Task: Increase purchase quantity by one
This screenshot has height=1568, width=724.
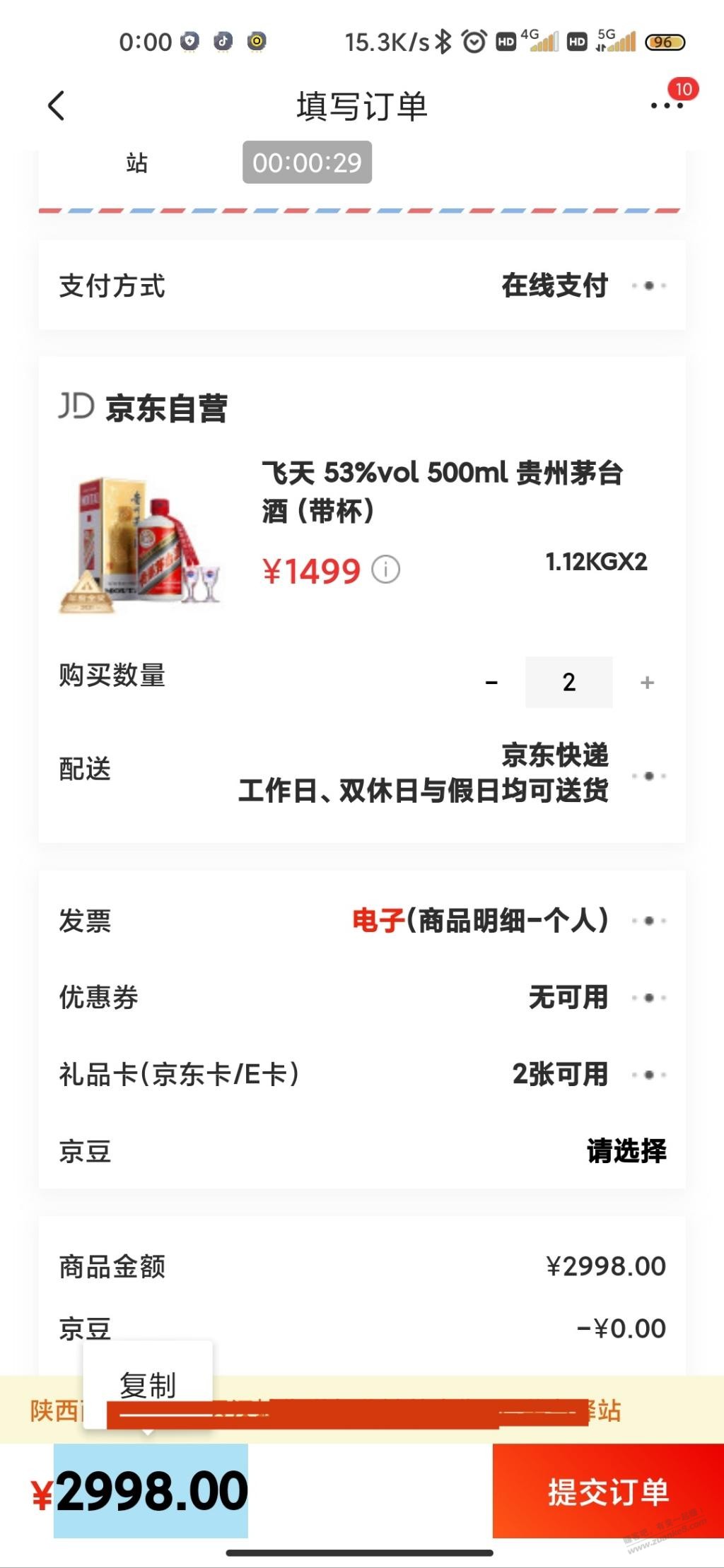Action: (x=647, y=683)
